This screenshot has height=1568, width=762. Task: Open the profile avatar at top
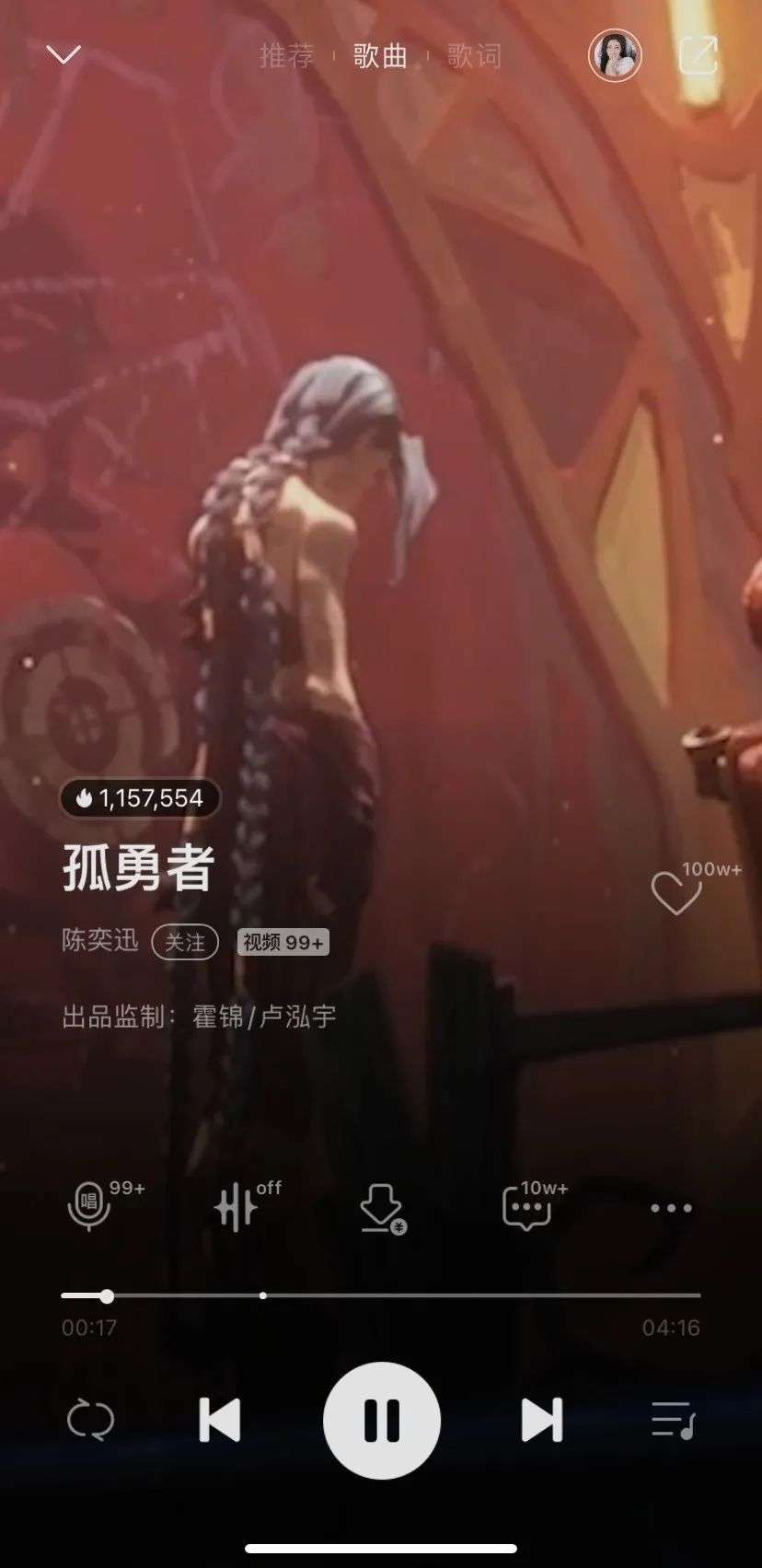(615, 56)
